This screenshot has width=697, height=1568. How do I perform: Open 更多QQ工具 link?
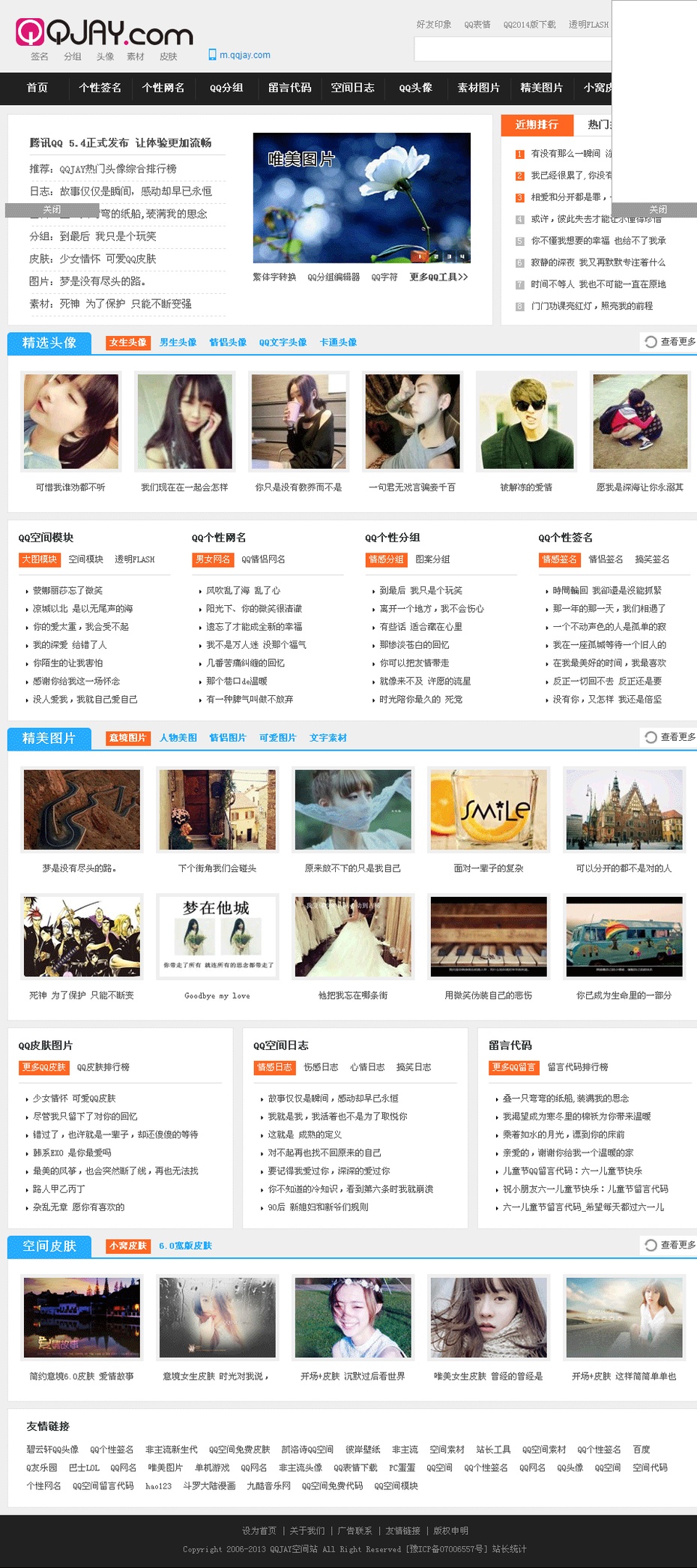pos(438,277)
